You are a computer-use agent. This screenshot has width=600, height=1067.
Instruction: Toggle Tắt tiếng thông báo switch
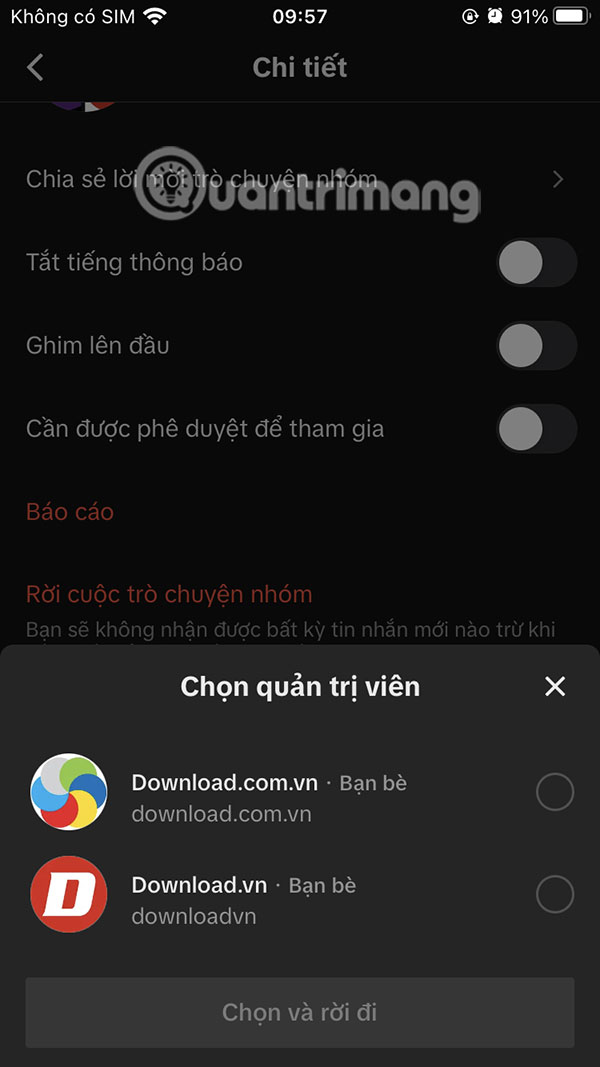(x=536, y=263)
